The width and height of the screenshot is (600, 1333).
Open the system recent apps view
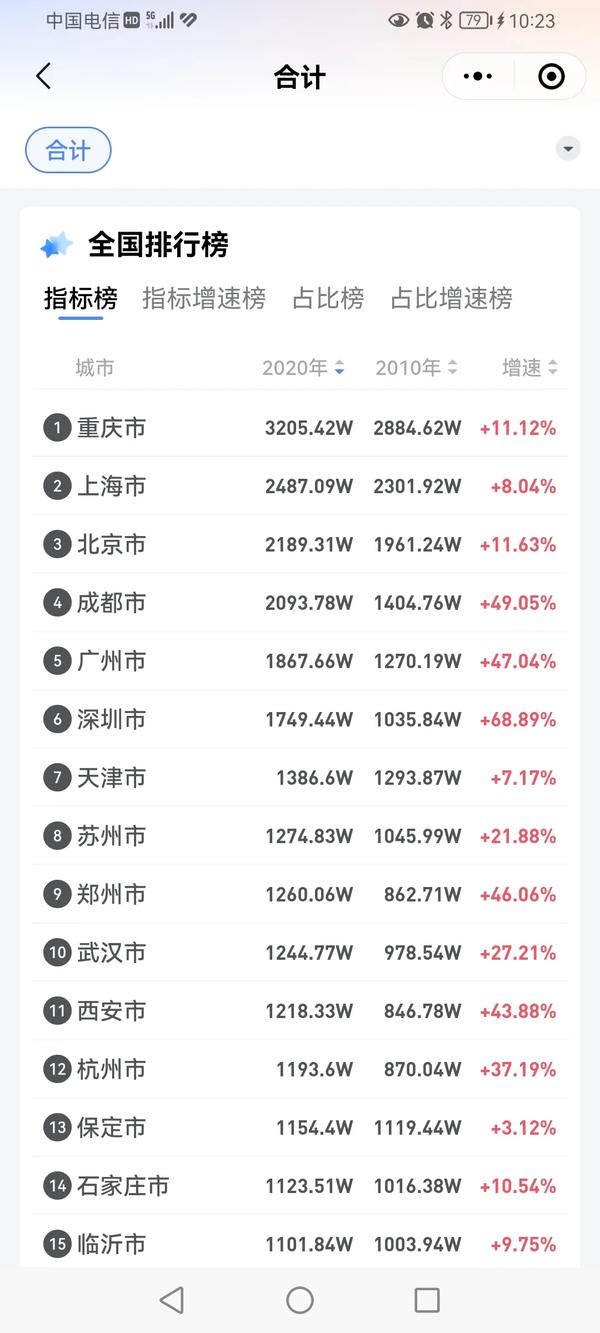427,1300
